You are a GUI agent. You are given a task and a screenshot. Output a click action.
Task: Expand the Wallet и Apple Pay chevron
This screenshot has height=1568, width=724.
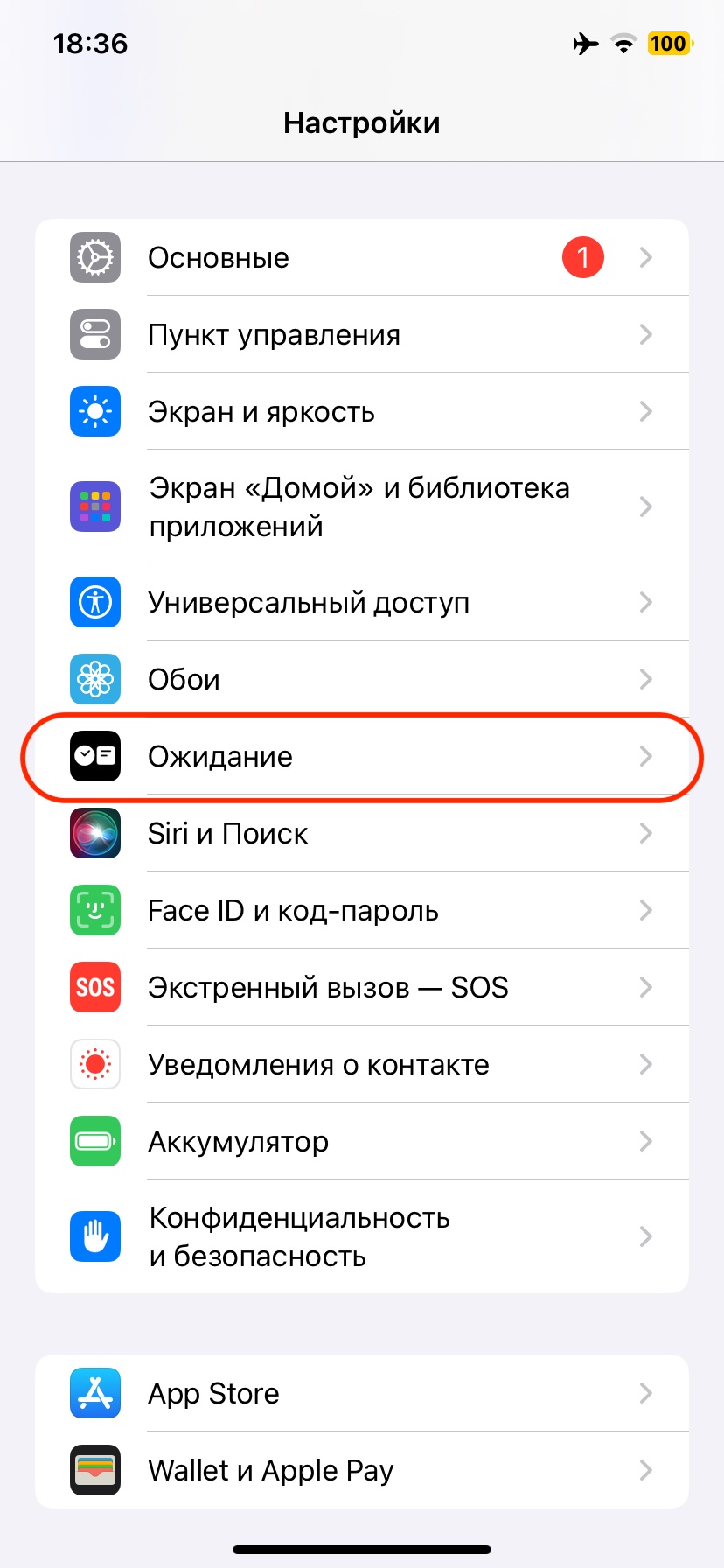click(646, 1470)
